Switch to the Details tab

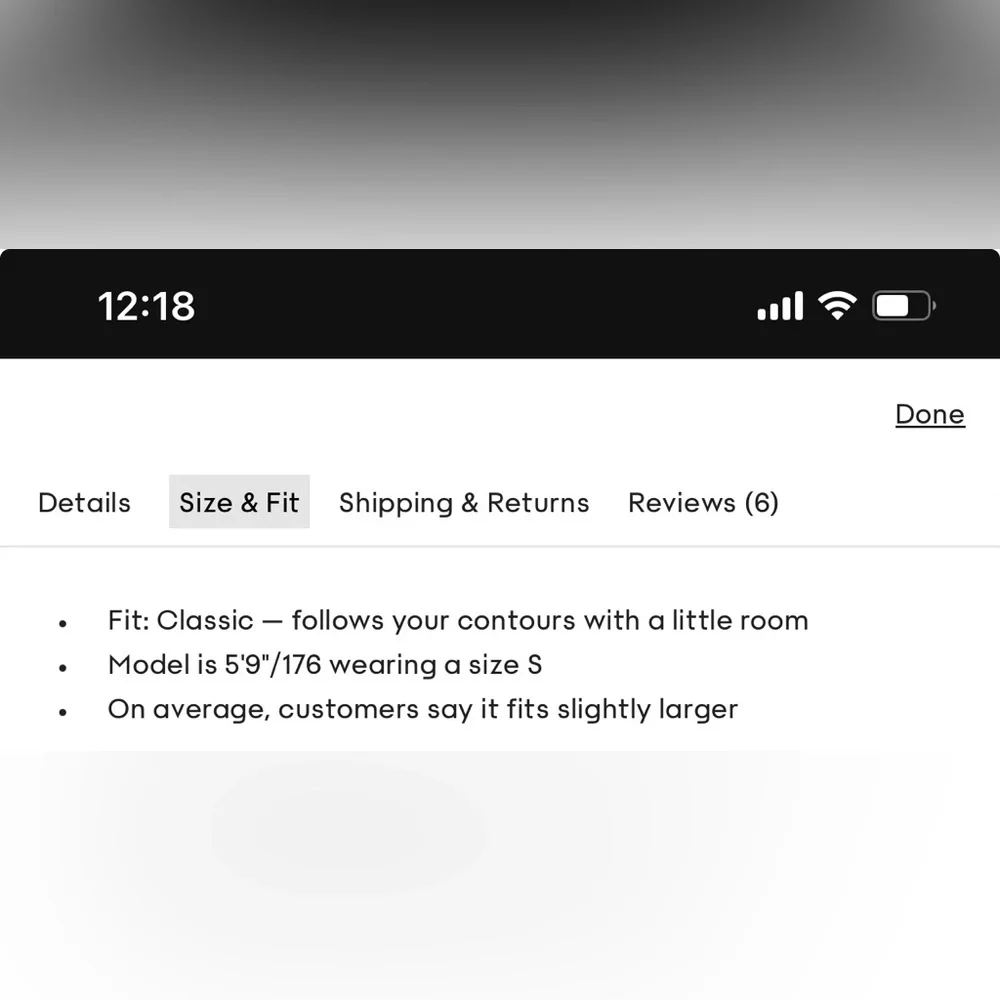(84, 502)
